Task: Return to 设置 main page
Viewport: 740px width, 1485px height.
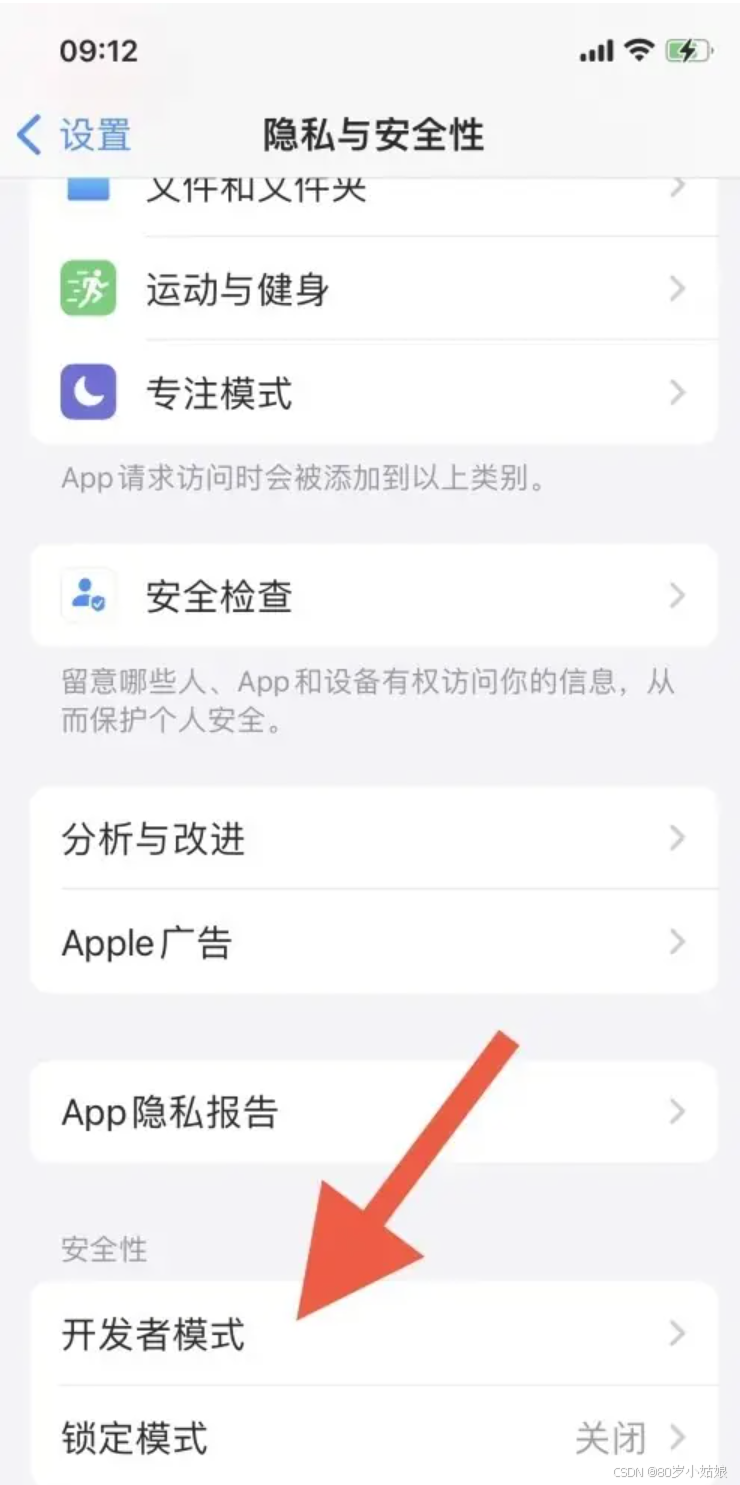Action: [70, 135]
